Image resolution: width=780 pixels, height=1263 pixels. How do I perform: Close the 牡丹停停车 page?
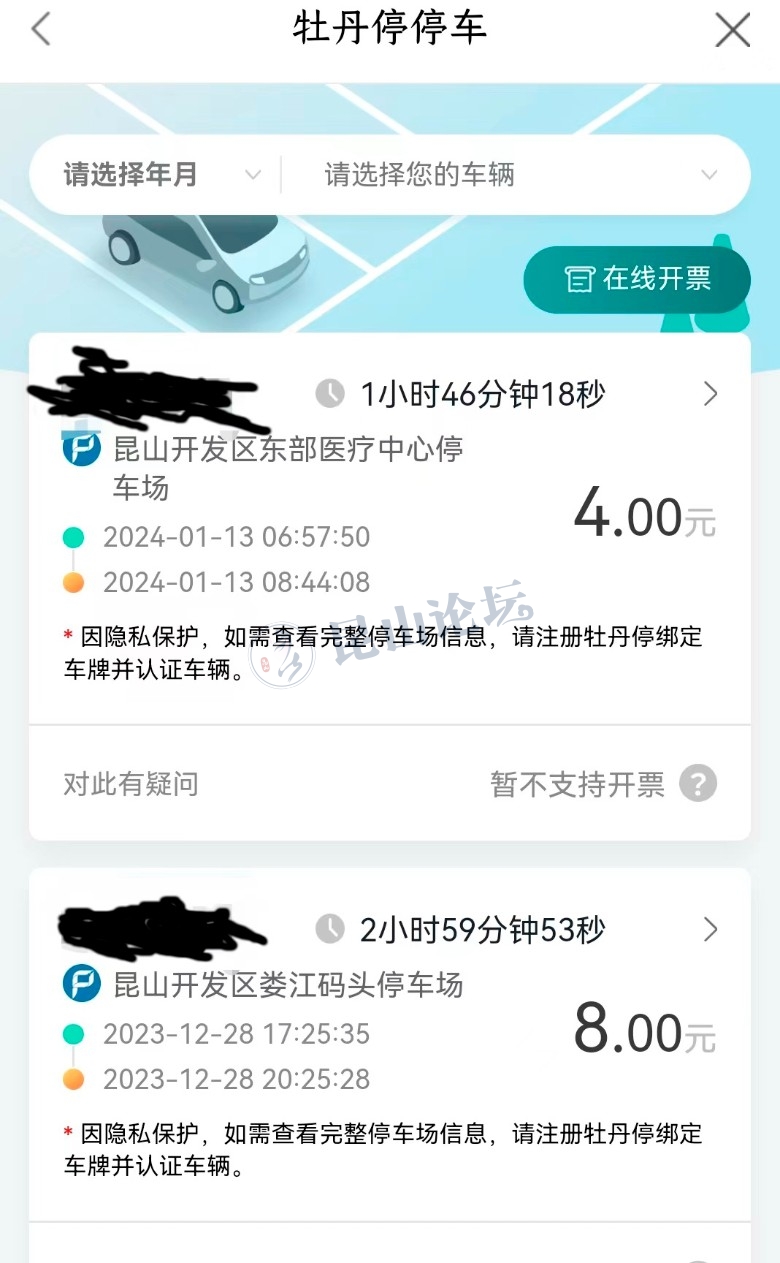tap(732, 30)
